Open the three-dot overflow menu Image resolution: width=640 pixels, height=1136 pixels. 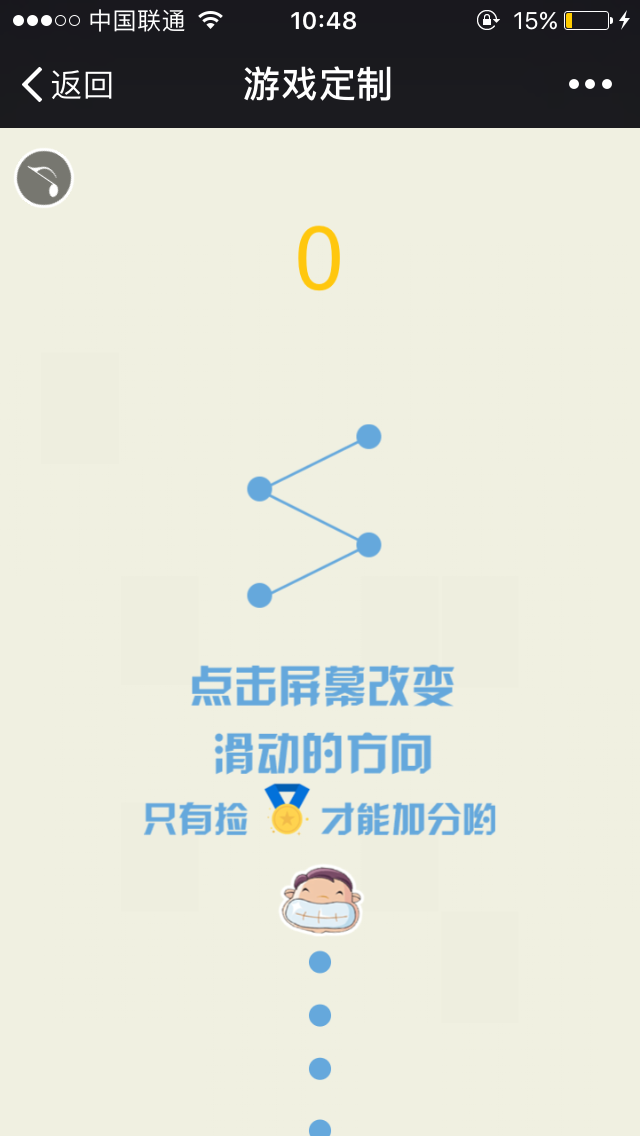click(x=590, y=85)
